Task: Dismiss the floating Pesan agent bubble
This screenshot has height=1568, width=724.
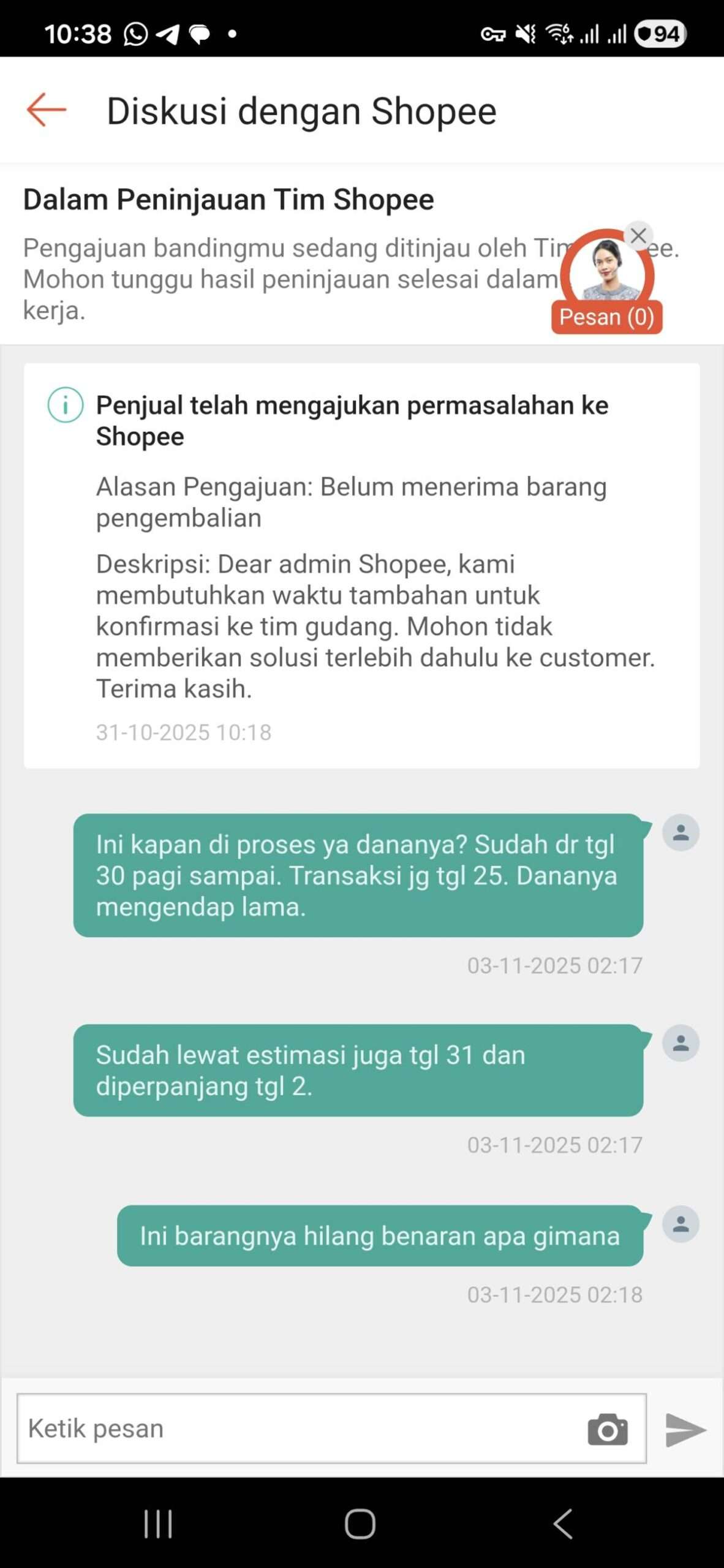Action: tap(638, 235)
